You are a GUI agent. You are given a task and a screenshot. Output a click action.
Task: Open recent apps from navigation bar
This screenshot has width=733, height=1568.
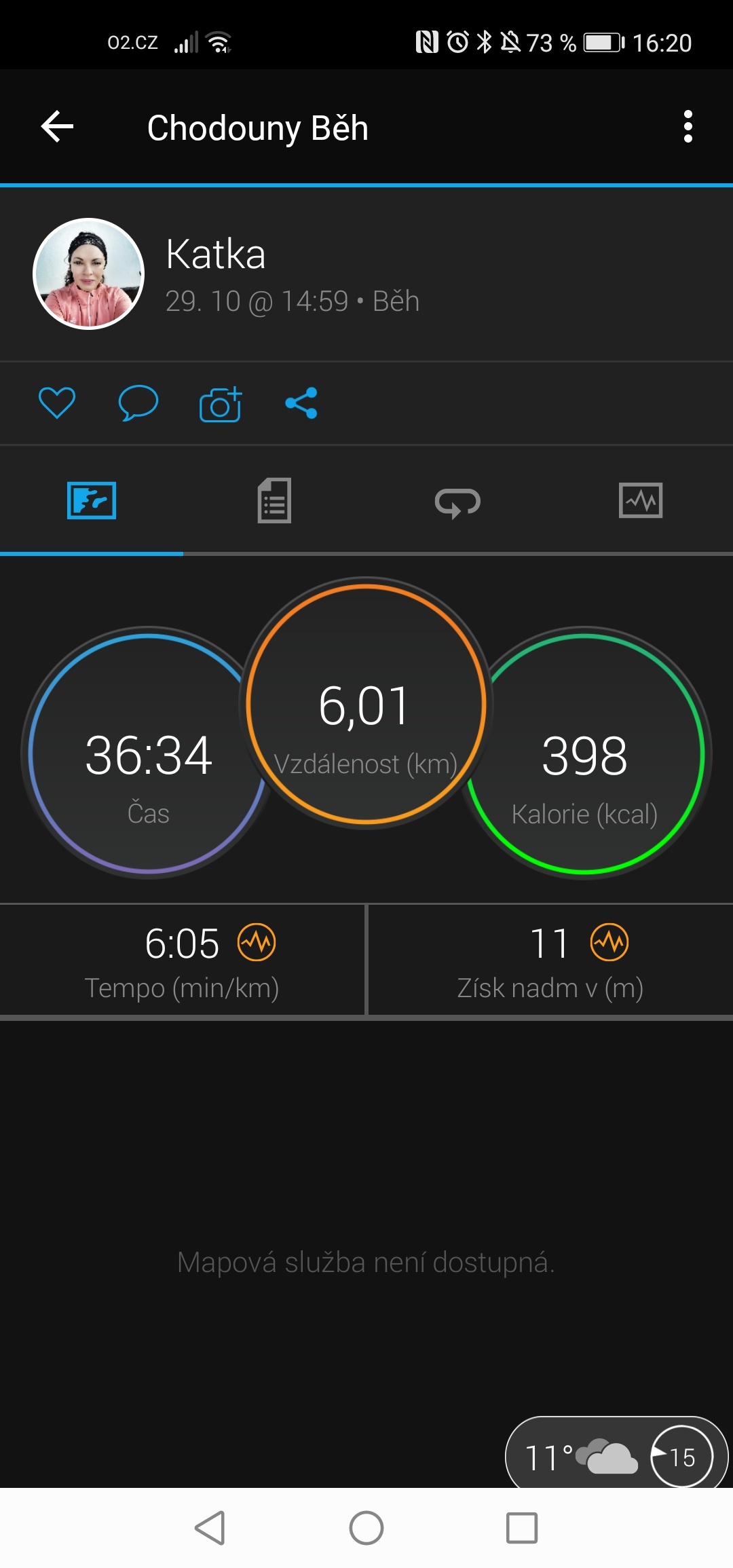coord(522,1528)
